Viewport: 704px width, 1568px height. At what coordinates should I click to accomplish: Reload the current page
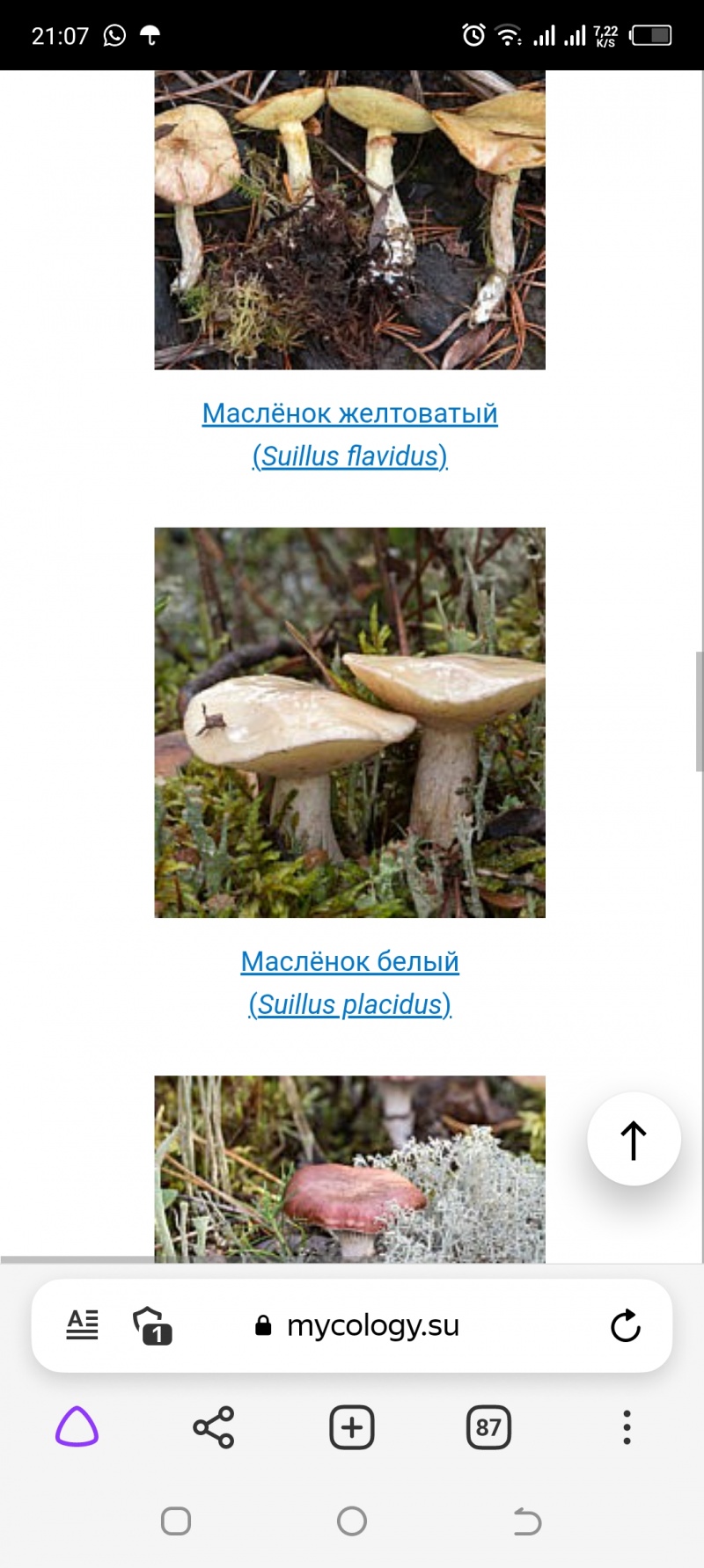(626, 1325)
